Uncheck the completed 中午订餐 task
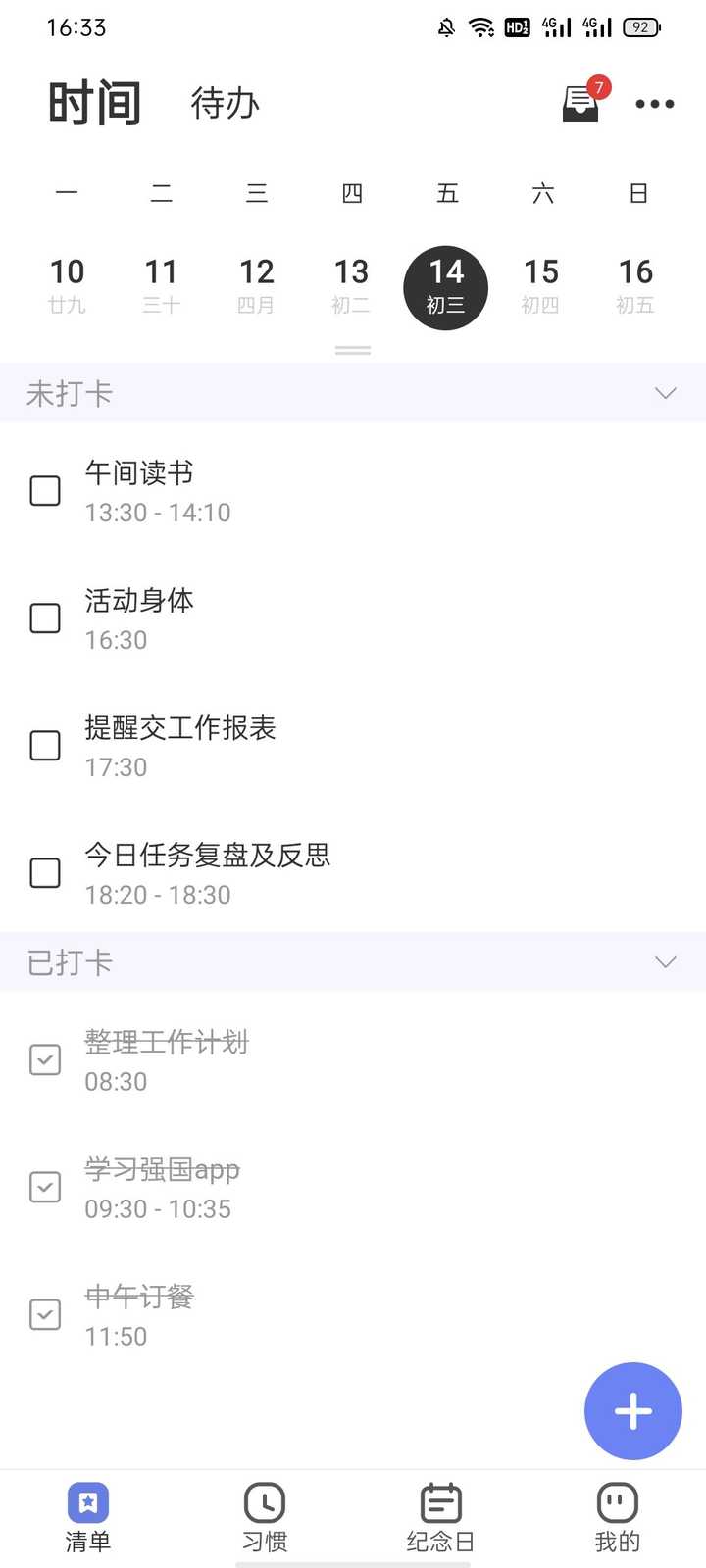This screenshot has height=1568, width=706. coord(45,1314)
